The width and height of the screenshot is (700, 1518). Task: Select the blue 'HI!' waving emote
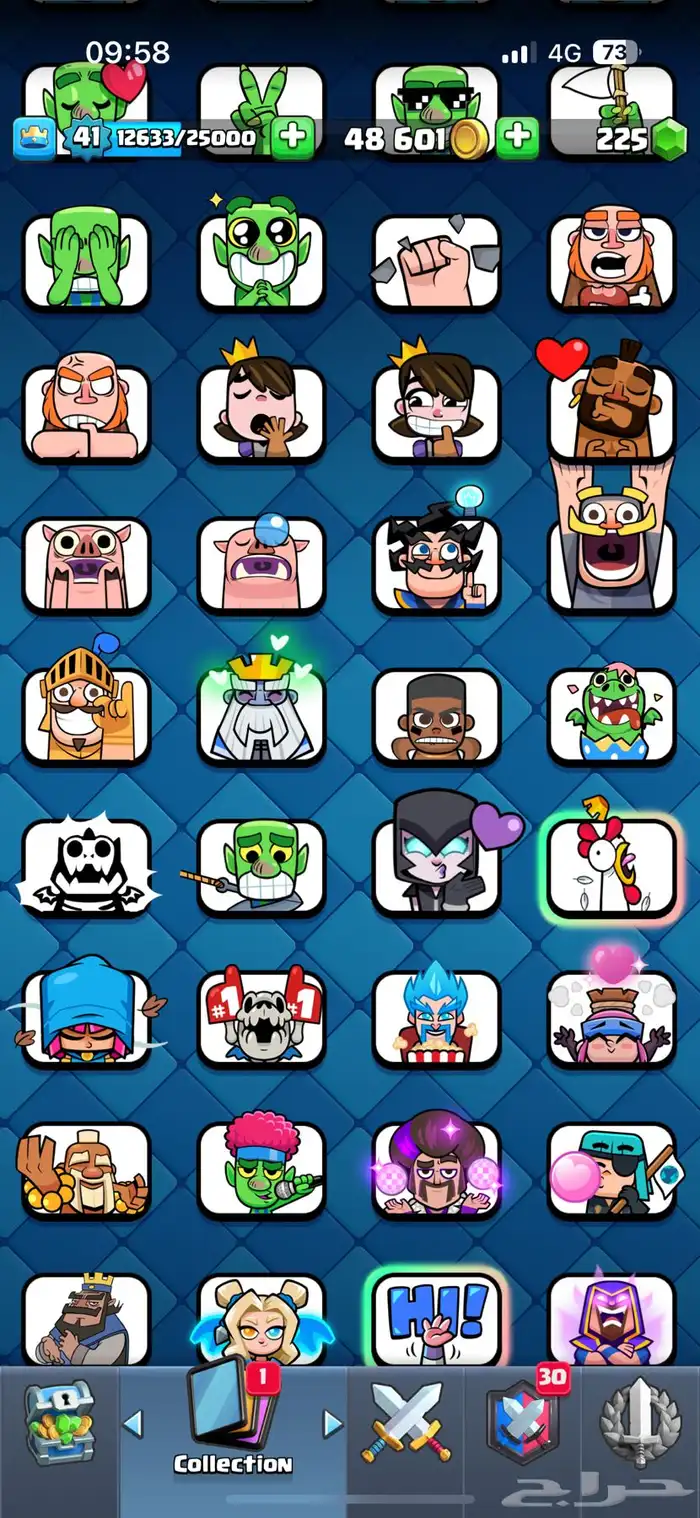tap(436, 1318)
